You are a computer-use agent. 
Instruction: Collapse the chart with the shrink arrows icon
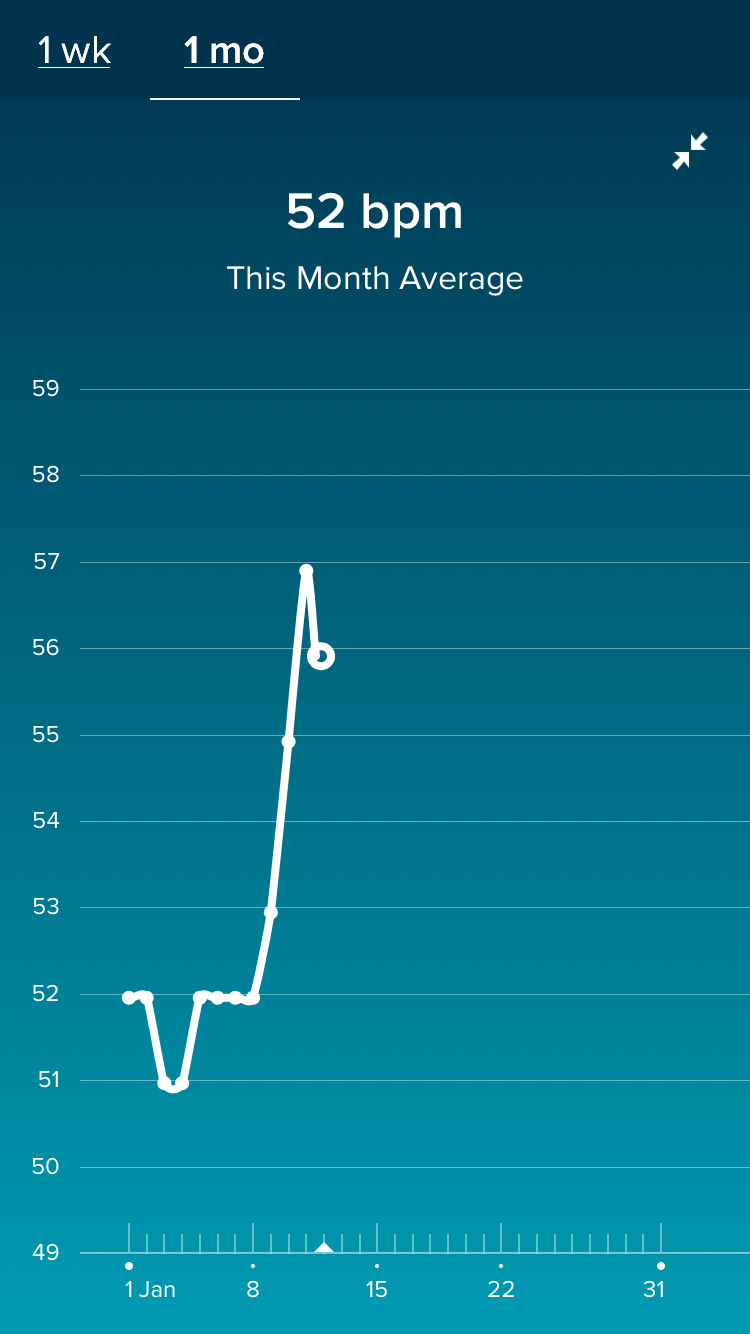click(690, 151)
